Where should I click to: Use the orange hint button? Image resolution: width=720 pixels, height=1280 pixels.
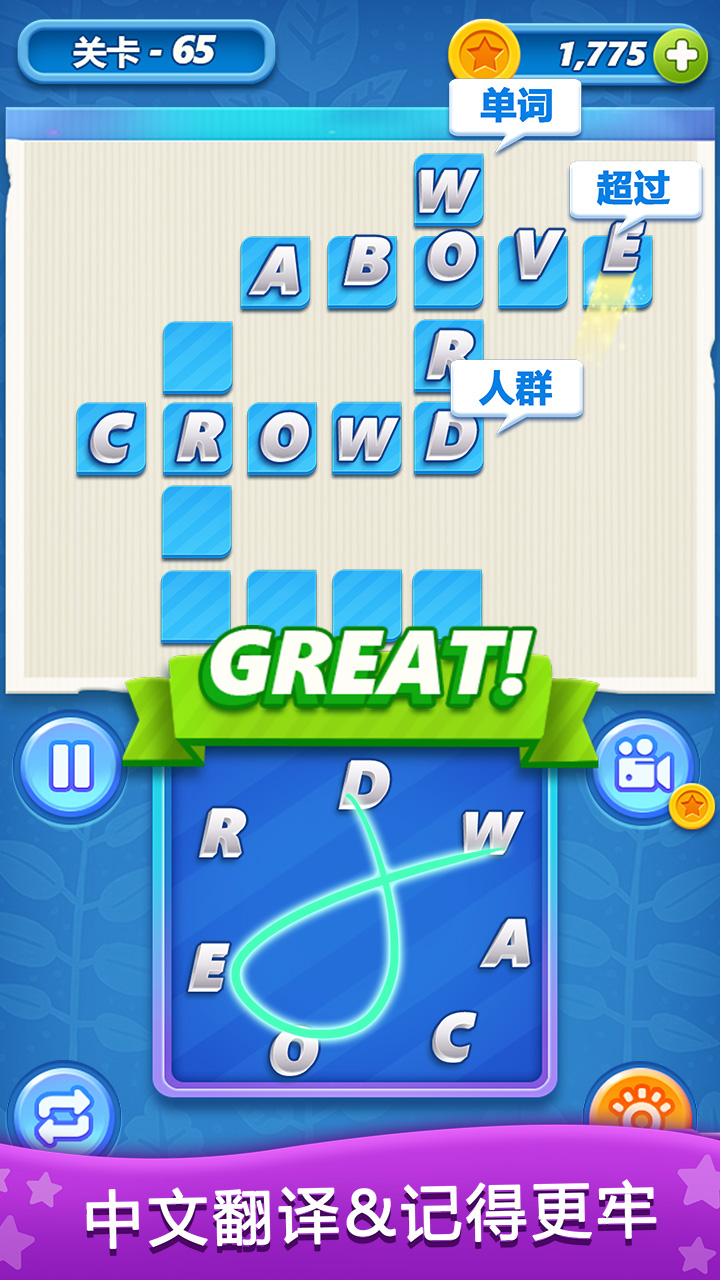pos(640,1105)
